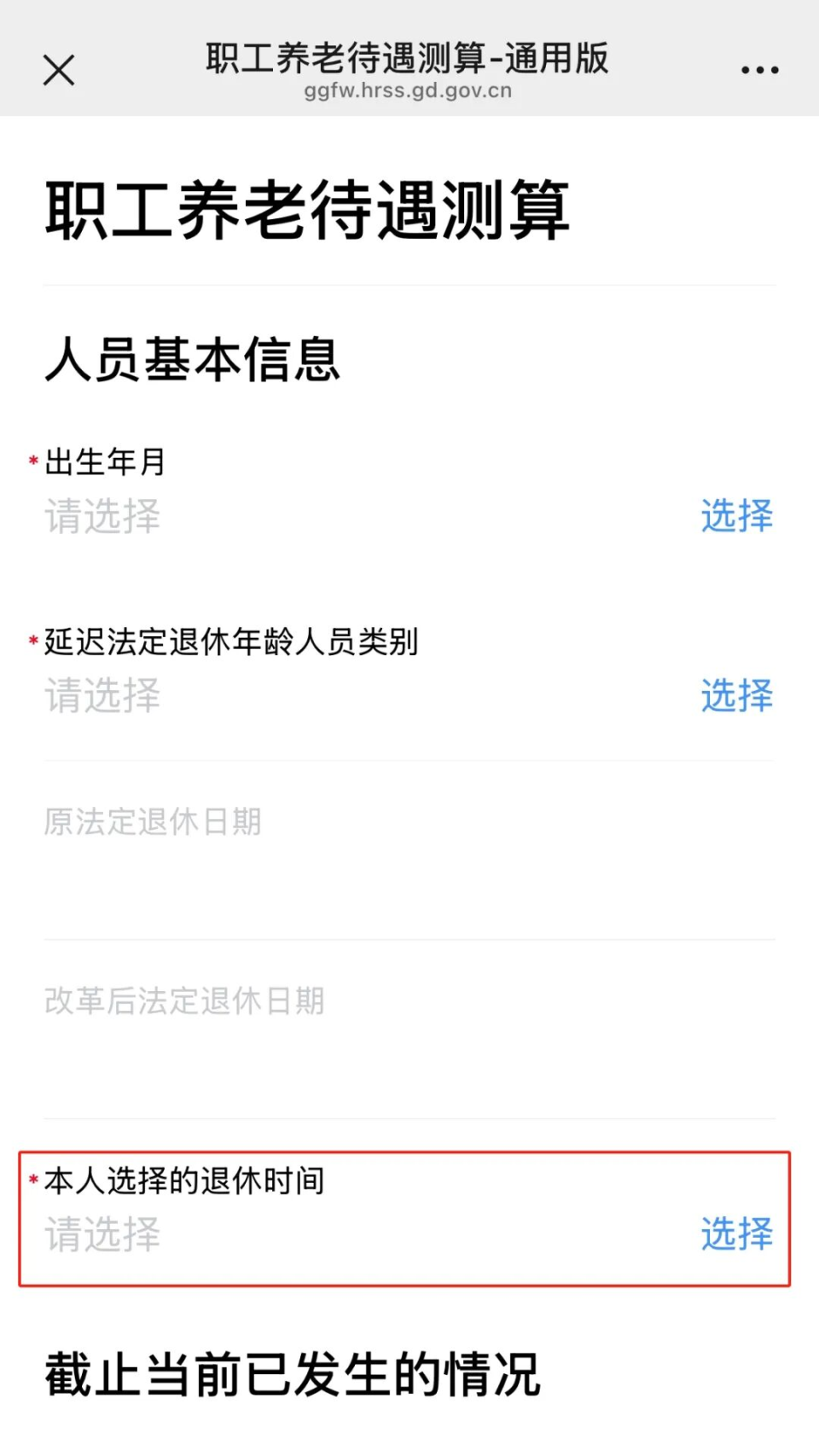Click the page title 职工养老待遇测算-通用版
Viewport: 819px width, 1456px height.
pyautogui.click(x=406, y=58)
